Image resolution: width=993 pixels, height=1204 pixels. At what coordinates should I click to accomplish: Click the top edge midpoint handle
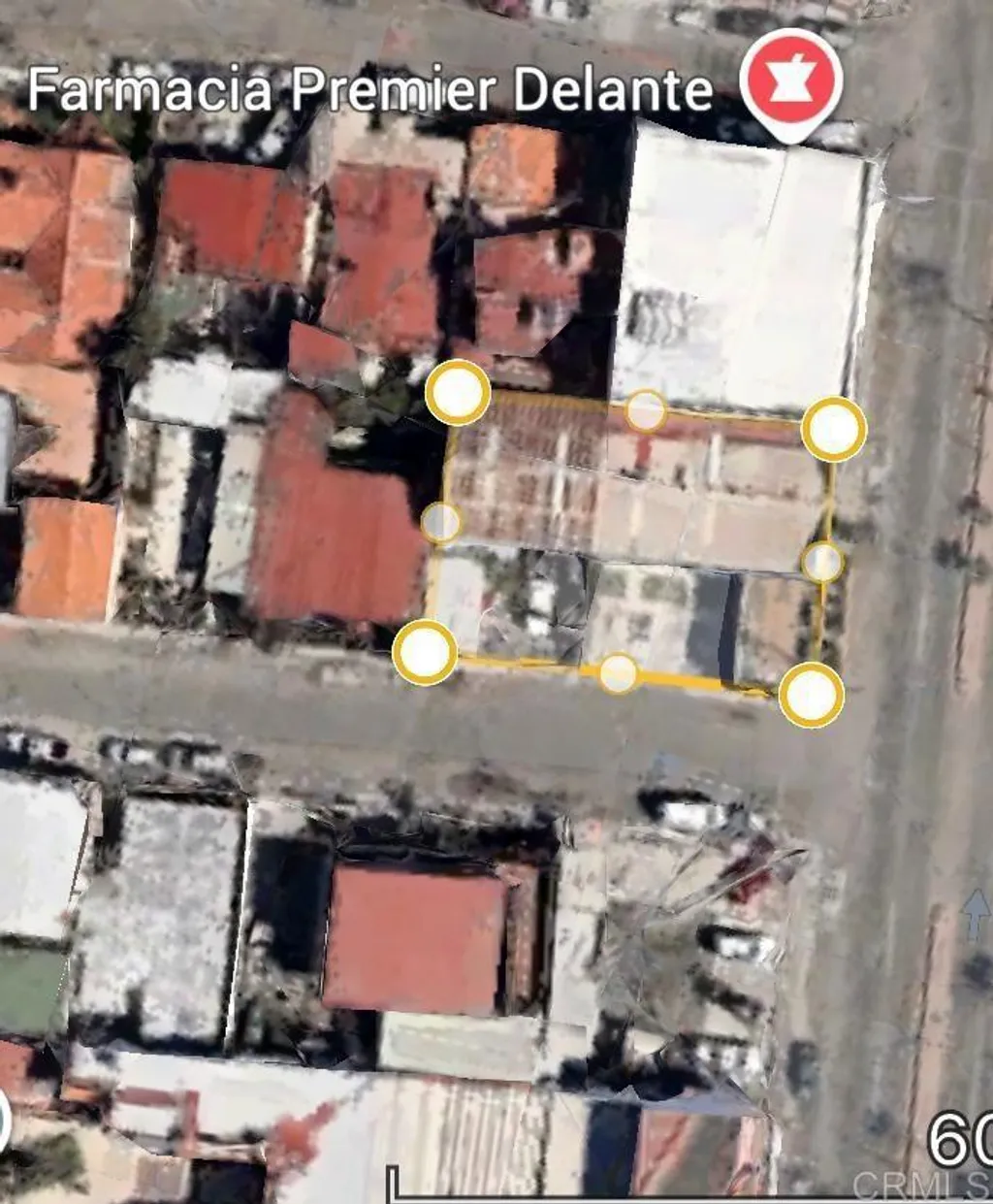645,409
